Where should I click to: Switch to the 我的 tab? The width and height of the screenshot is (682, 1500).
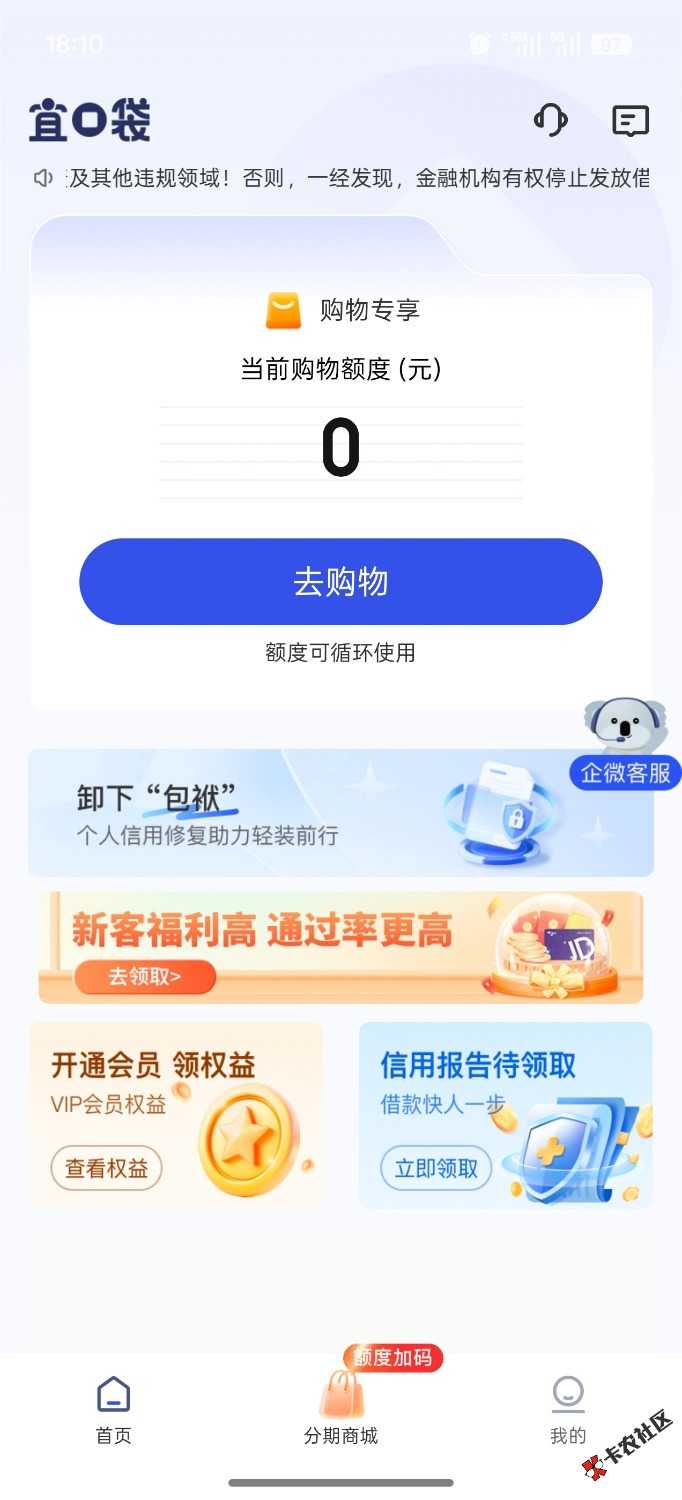(x=568, y=1410)
